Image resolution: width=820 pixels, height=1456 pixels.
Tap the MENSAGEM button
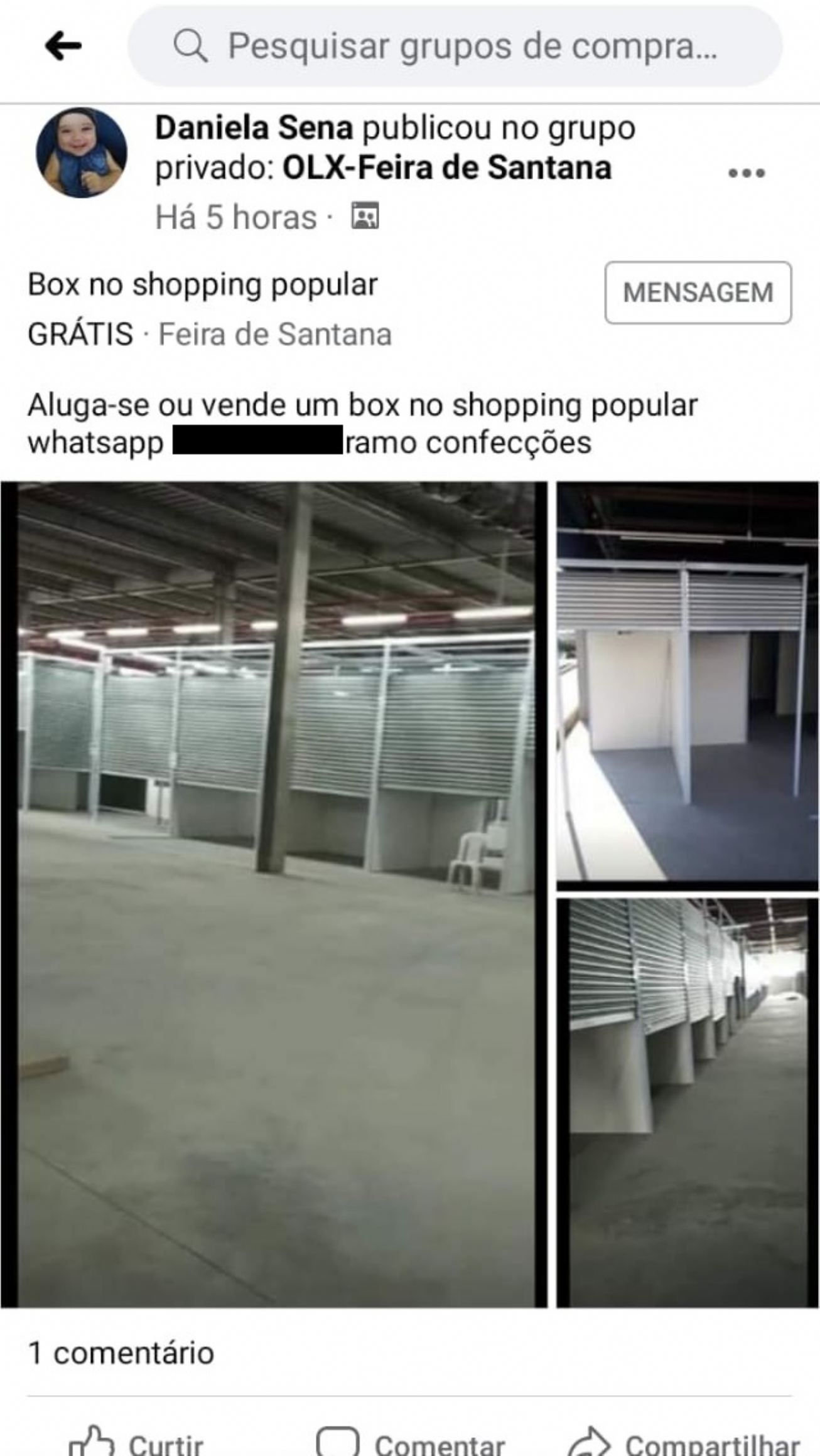(698, 292)
